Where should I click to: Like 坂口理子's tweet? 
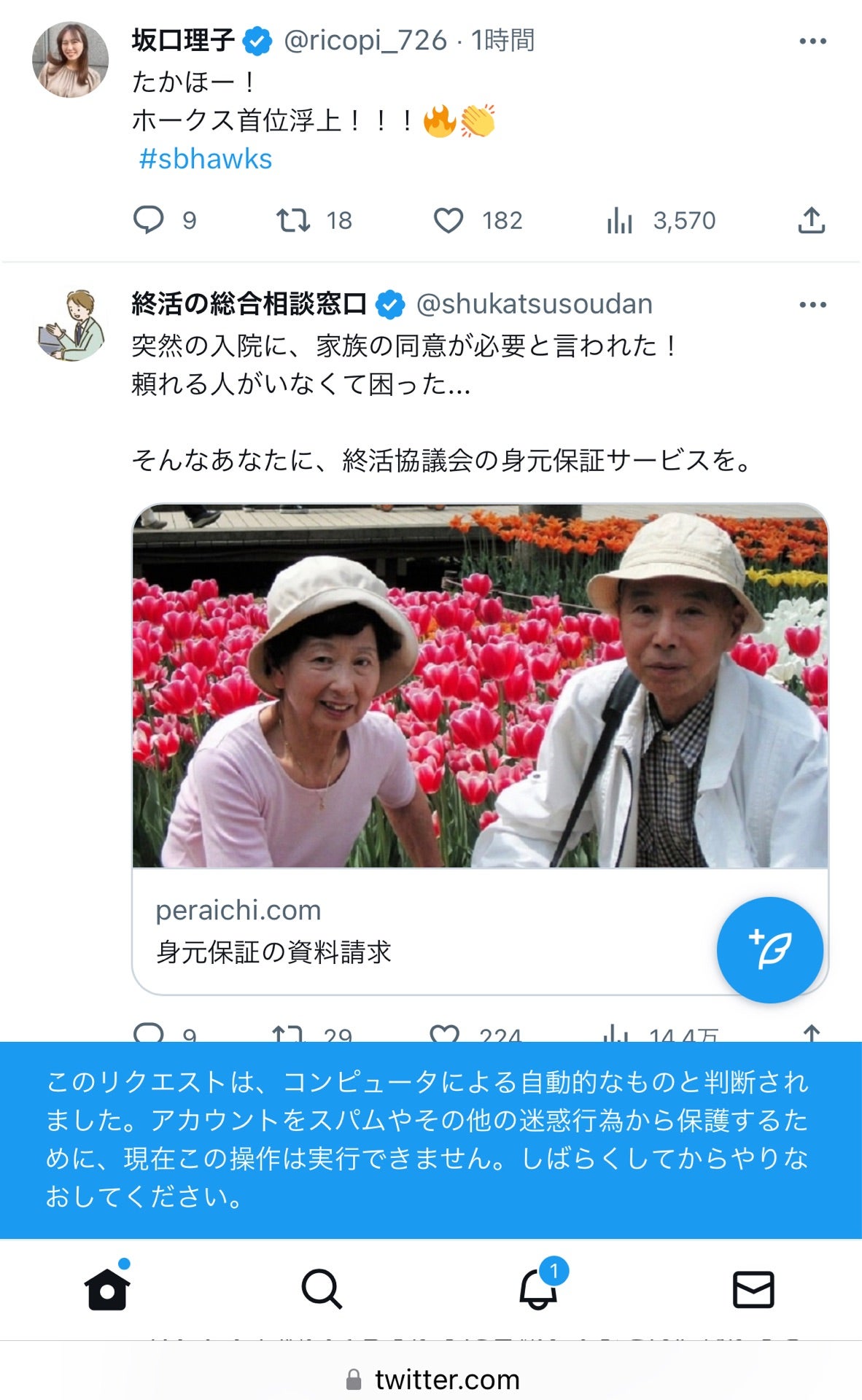449,220
